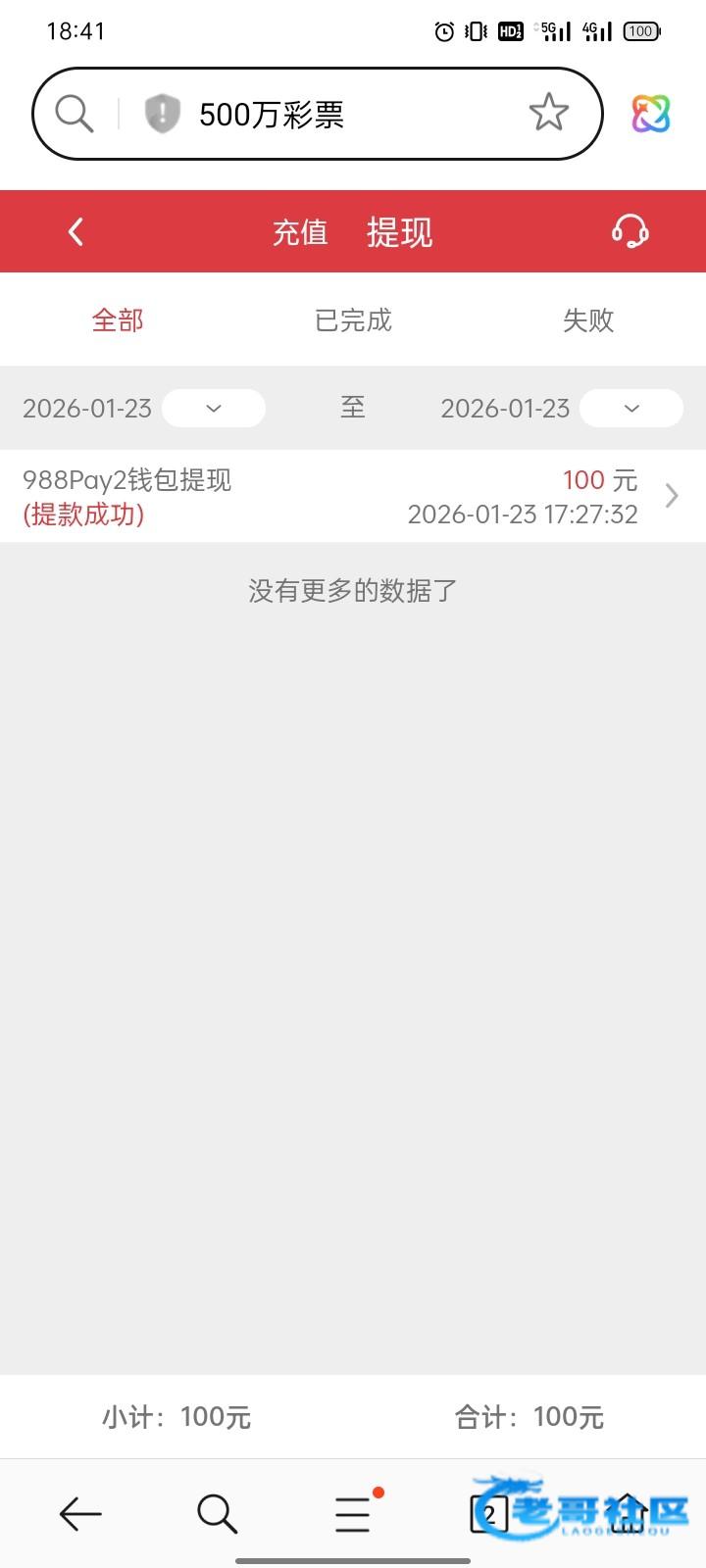Image resolution: width=706 pixels, height=1568 pixels.
Task: Open the 988Pay2钱包提现 record details
Action: 353,496
